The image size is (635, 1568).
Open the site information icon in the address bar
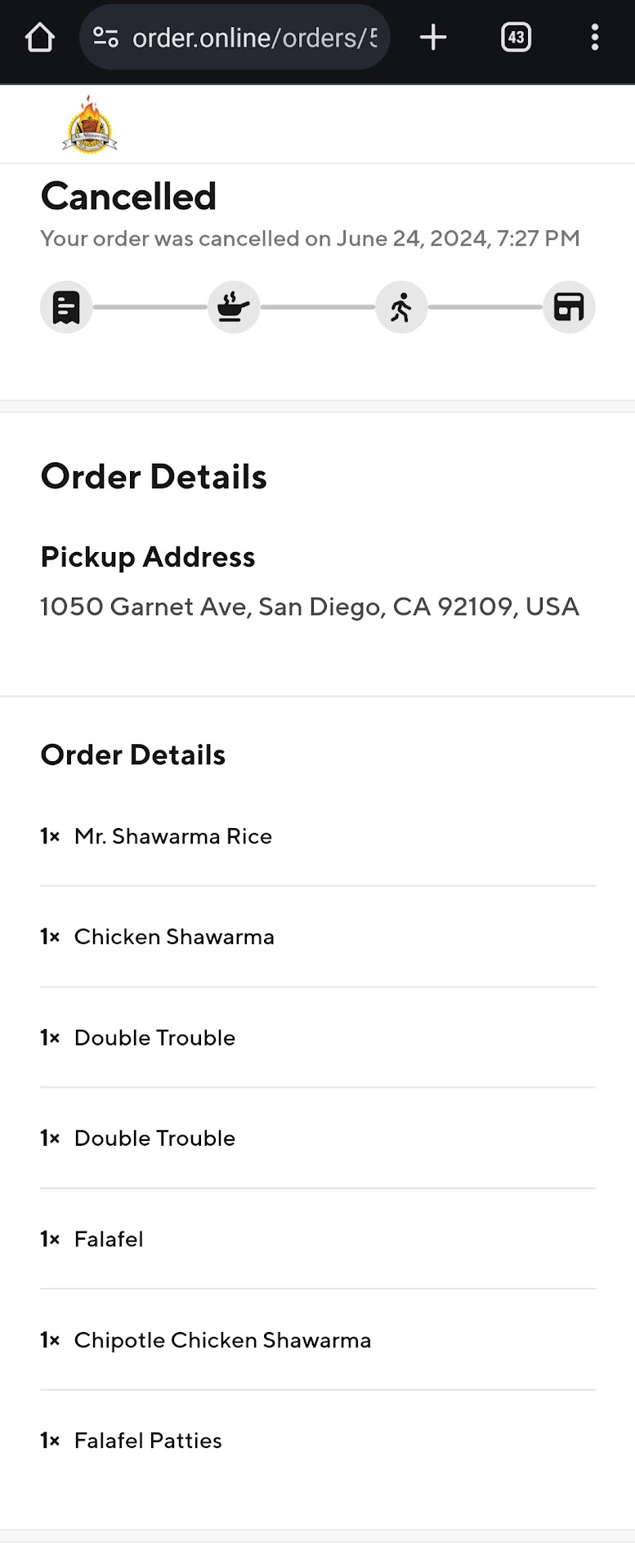(106, 38)
